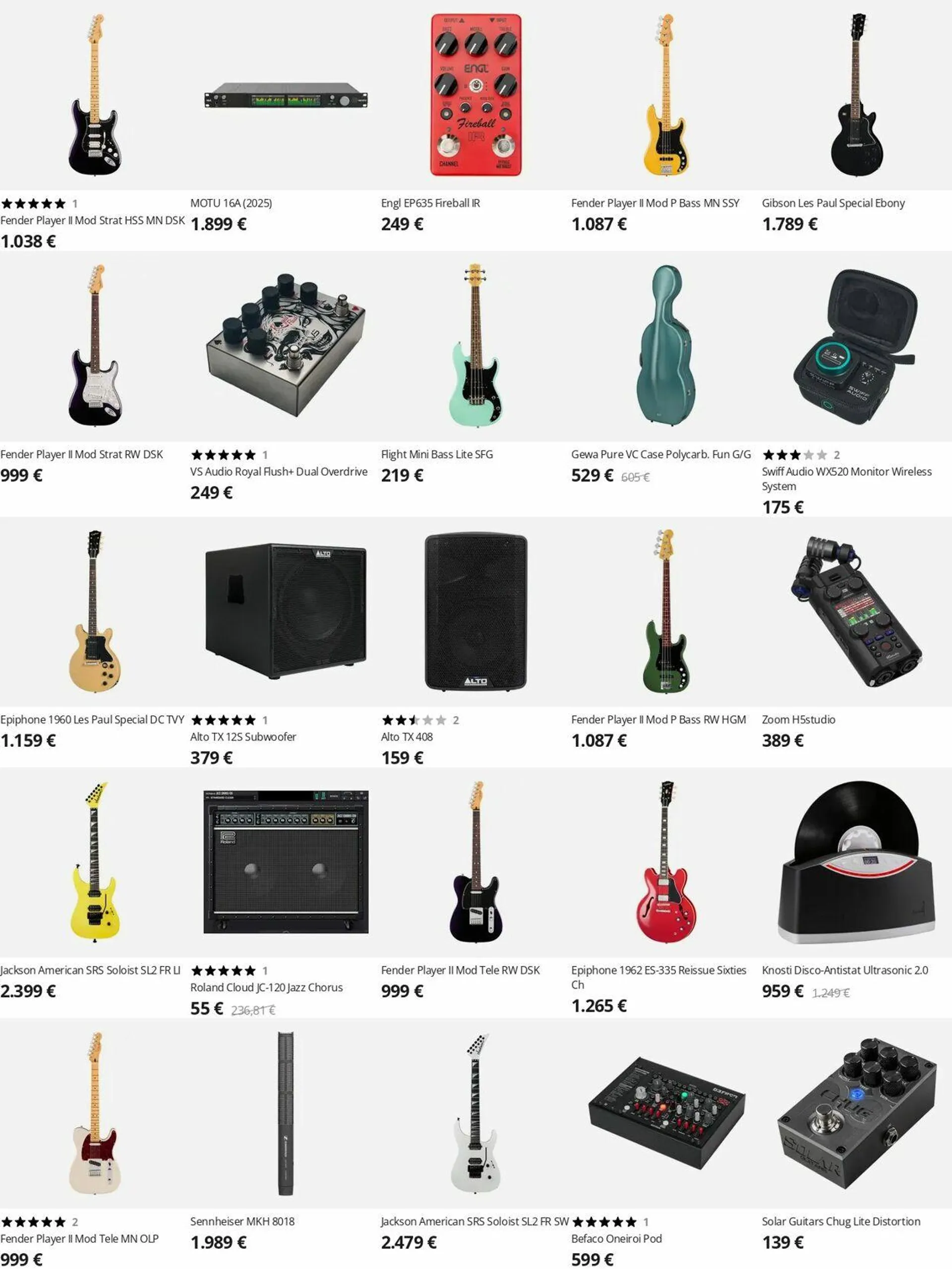Open Roland Cloud JC-120 Jazz Chorus
This screenshot has width=952, height=1269.
(x=266, y=987)
